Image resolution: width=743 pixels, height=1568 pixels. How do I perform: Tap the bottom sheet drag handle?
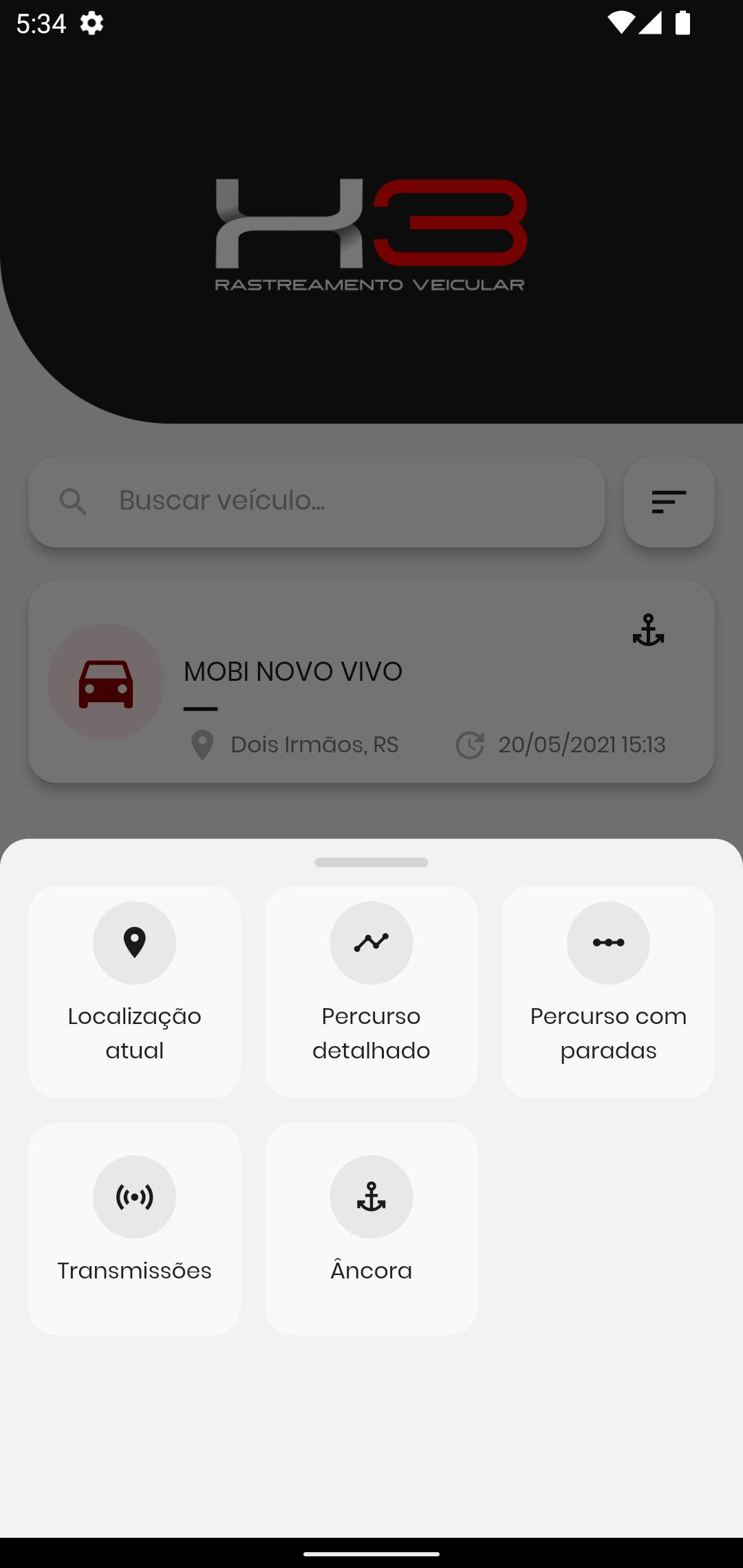point(371,862)
